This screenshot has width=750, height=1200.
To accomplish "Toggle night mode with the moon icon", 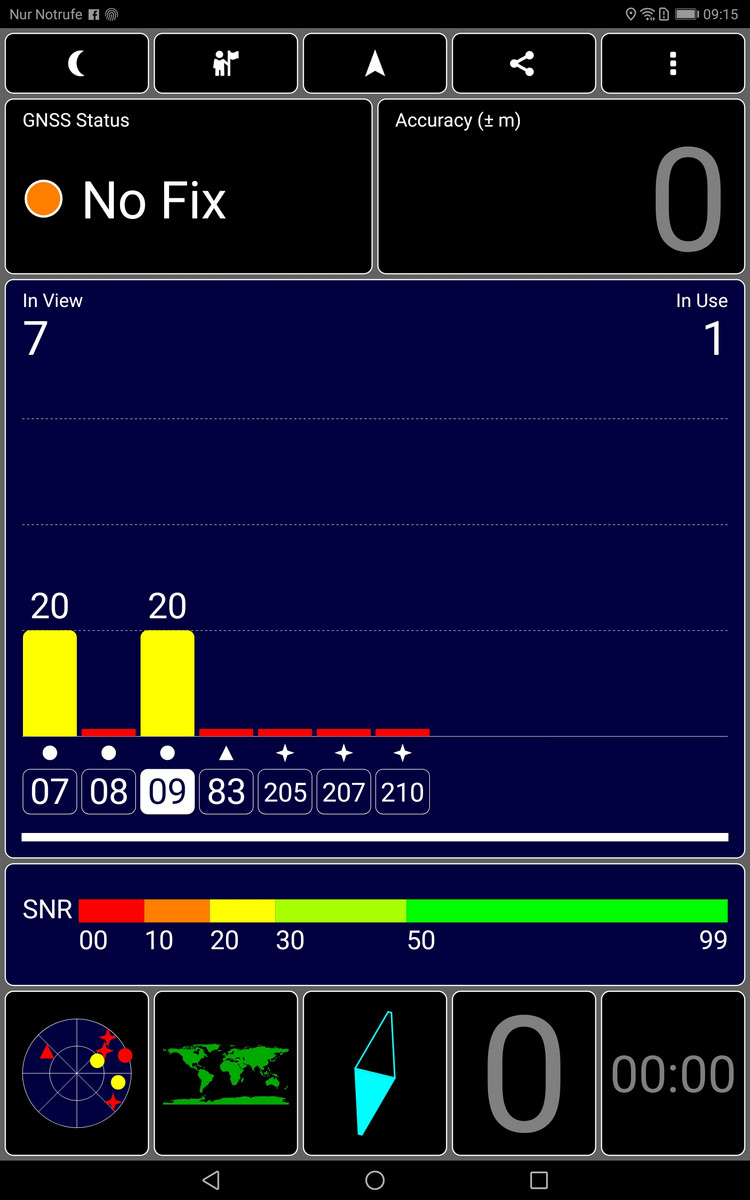I will 77,64.
